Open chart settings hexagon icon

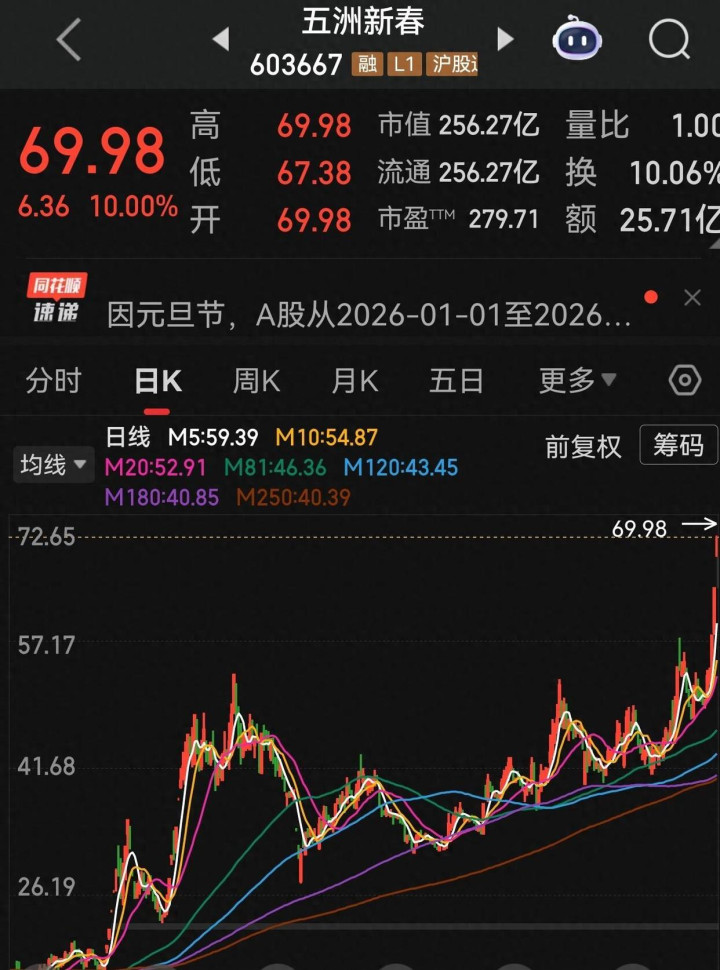pos(684,381)
